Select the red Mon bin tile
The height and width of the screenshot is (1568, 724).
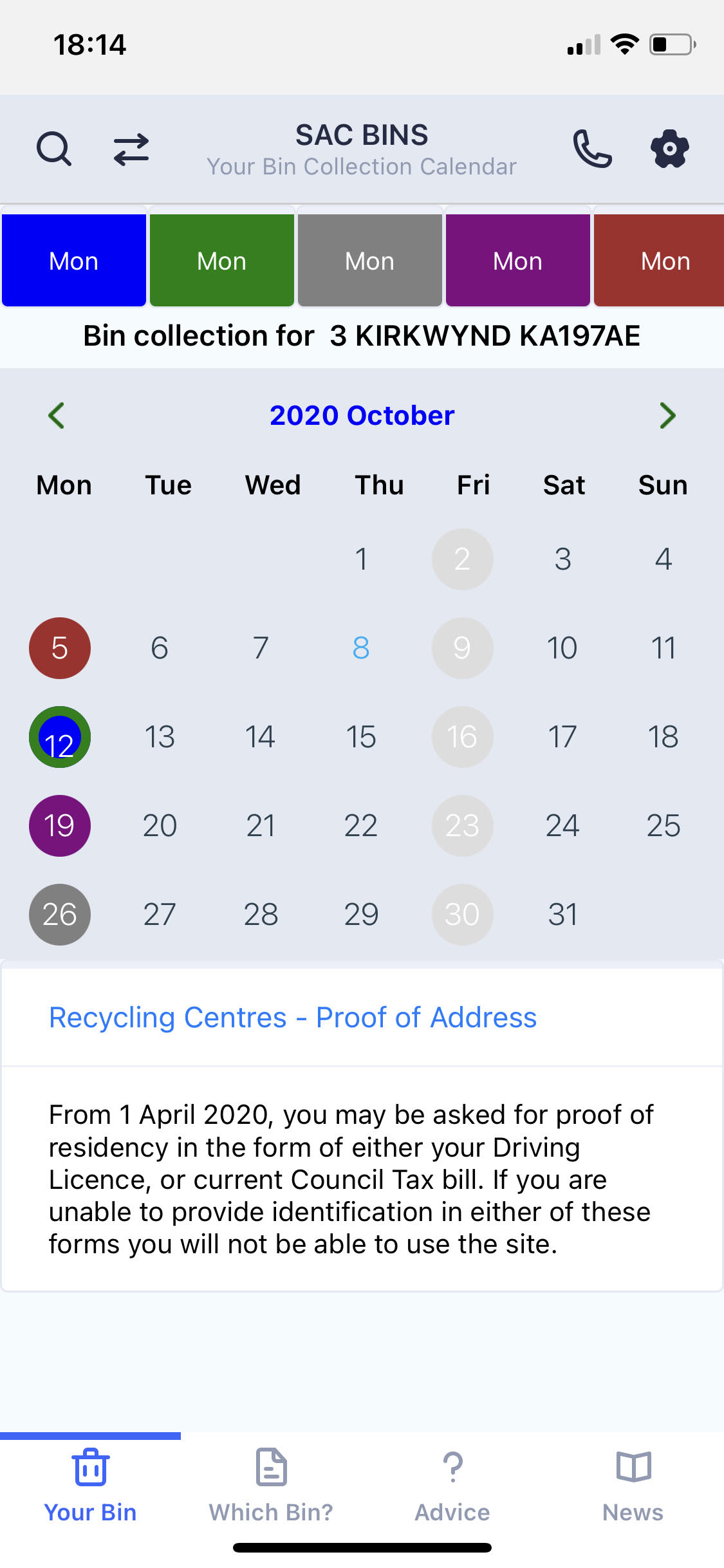click(660, 261)
